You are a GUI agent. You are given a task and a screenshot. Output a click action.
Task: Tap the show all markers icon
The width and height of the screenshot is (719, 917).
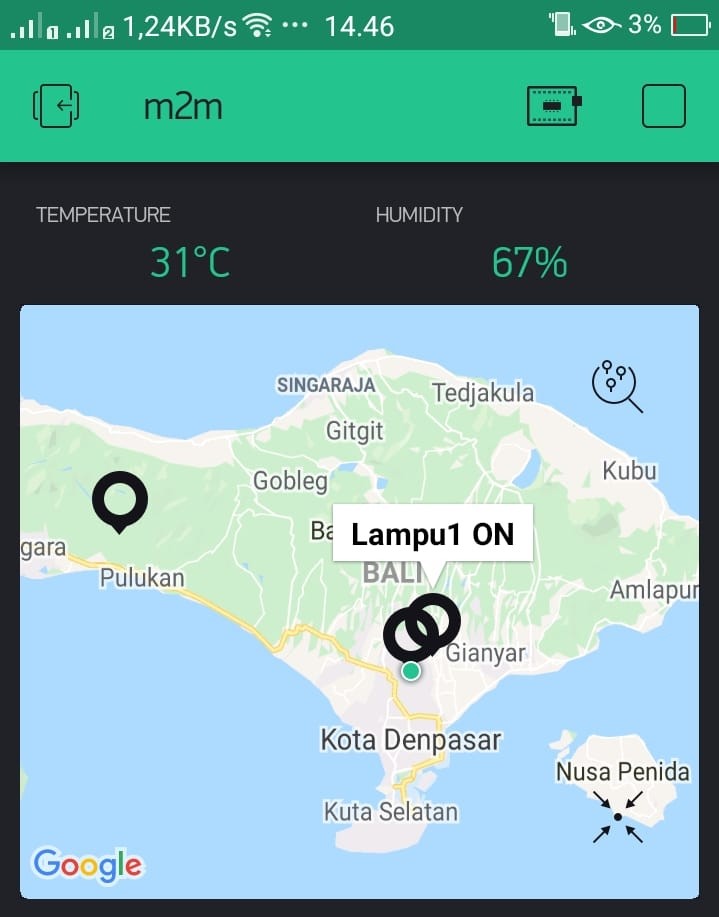[616, 385]
